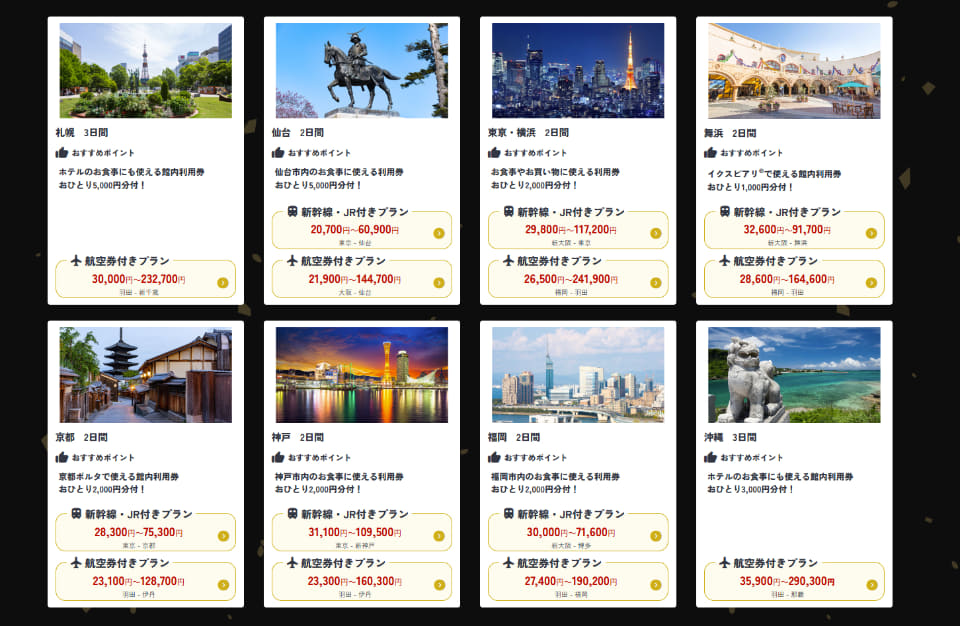
Task: Choose Maihama flight plan from 28,600円
Action: [x=793, y=280]
